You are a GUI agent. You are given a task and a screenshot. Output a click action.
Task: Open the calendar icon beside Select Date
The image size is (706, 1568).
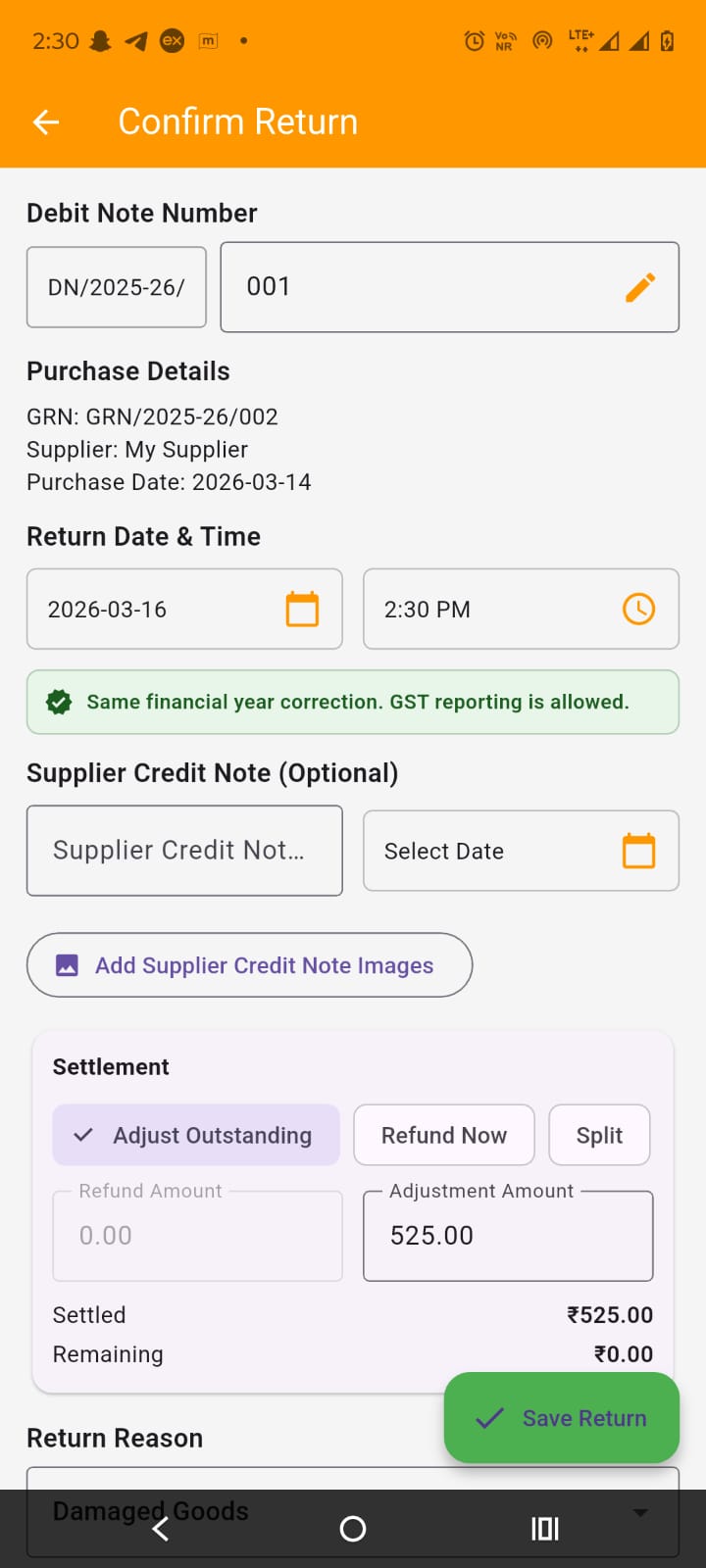[638, 851]
